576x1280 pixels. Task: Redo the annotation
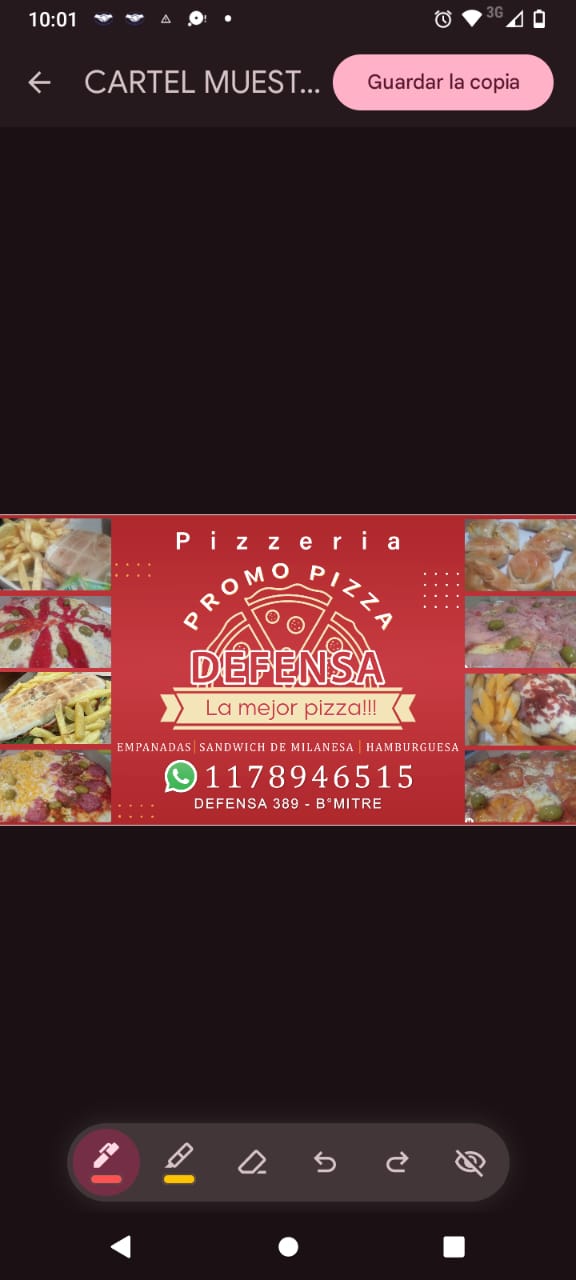pos(397,1162)
